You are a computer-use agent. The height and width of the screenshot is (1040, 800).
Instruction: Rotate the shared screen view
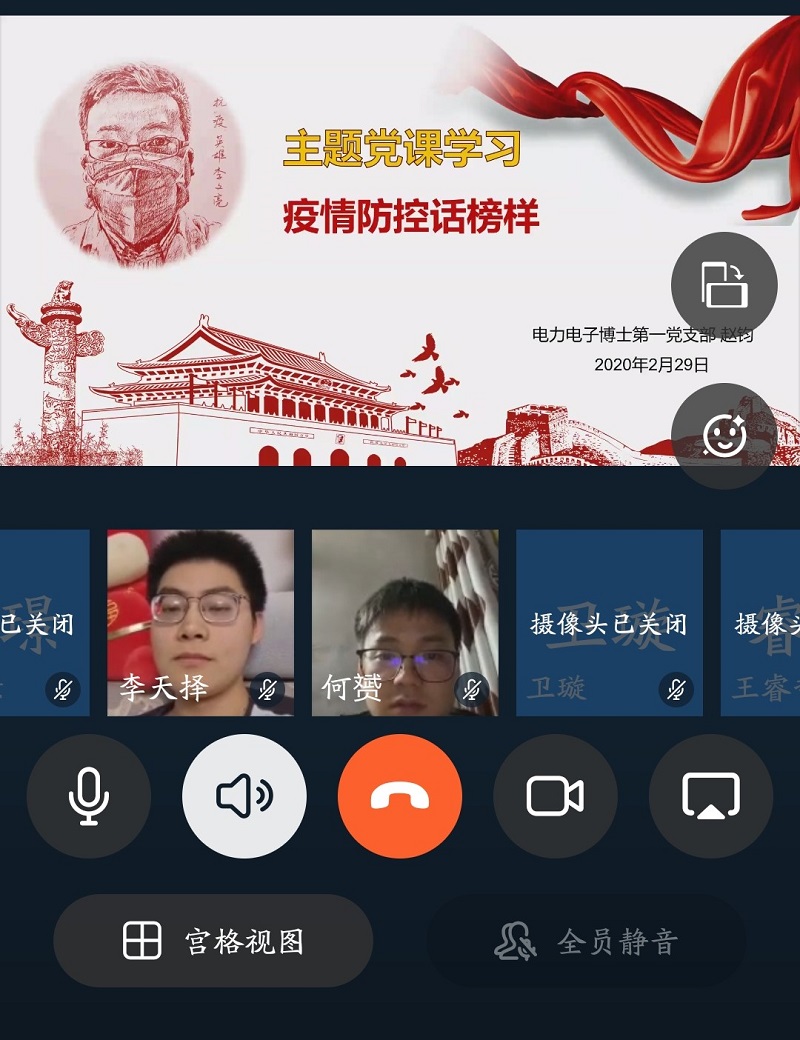(724, 285)
